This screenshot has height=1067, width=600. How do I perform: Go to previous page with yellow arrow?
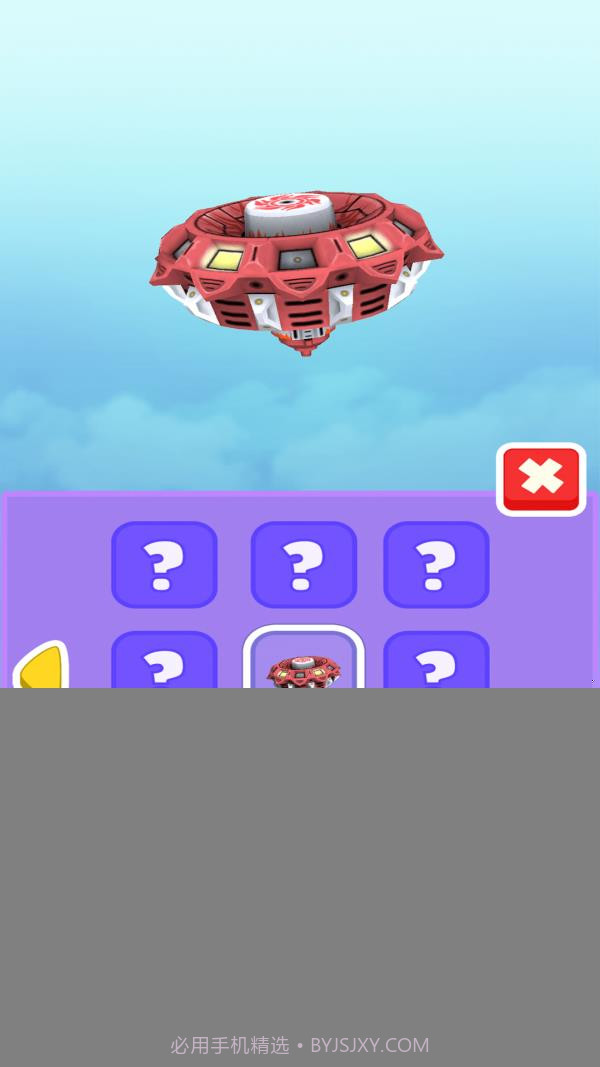[x=42, y=668]
